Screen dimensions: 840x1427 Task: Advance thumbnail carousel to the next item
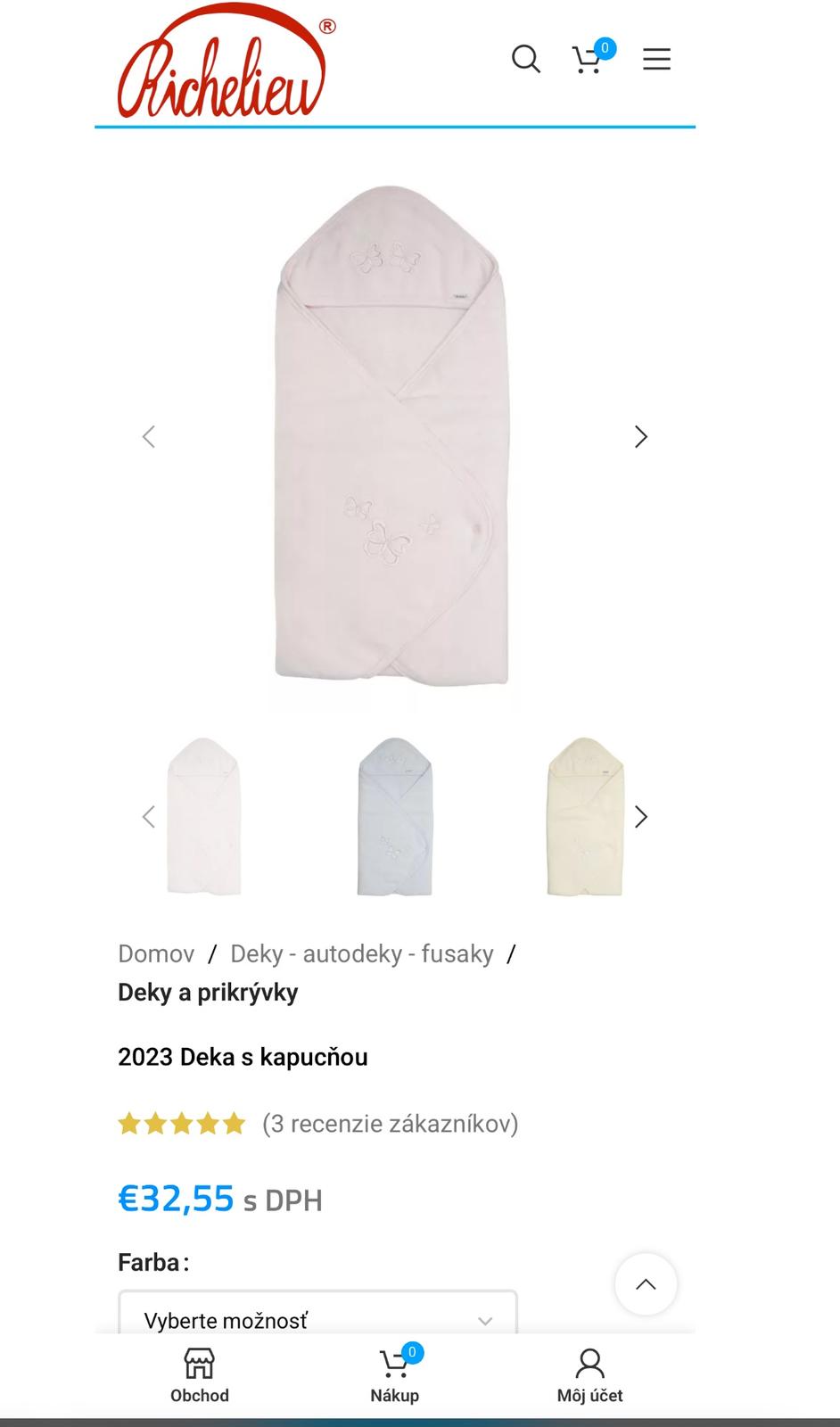click(x=640, y=817)
